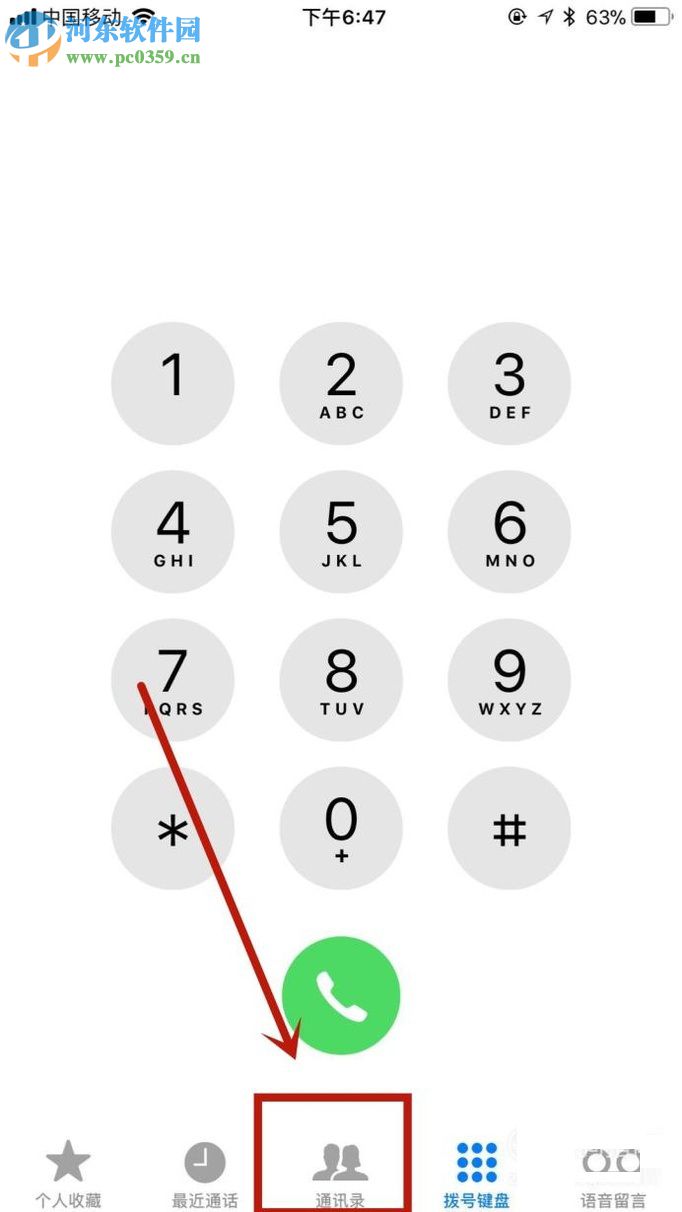Open the 个人收藏 favorites tab
The width and height of the screenshot is (682, 1212).
[x=68, y=1174]
